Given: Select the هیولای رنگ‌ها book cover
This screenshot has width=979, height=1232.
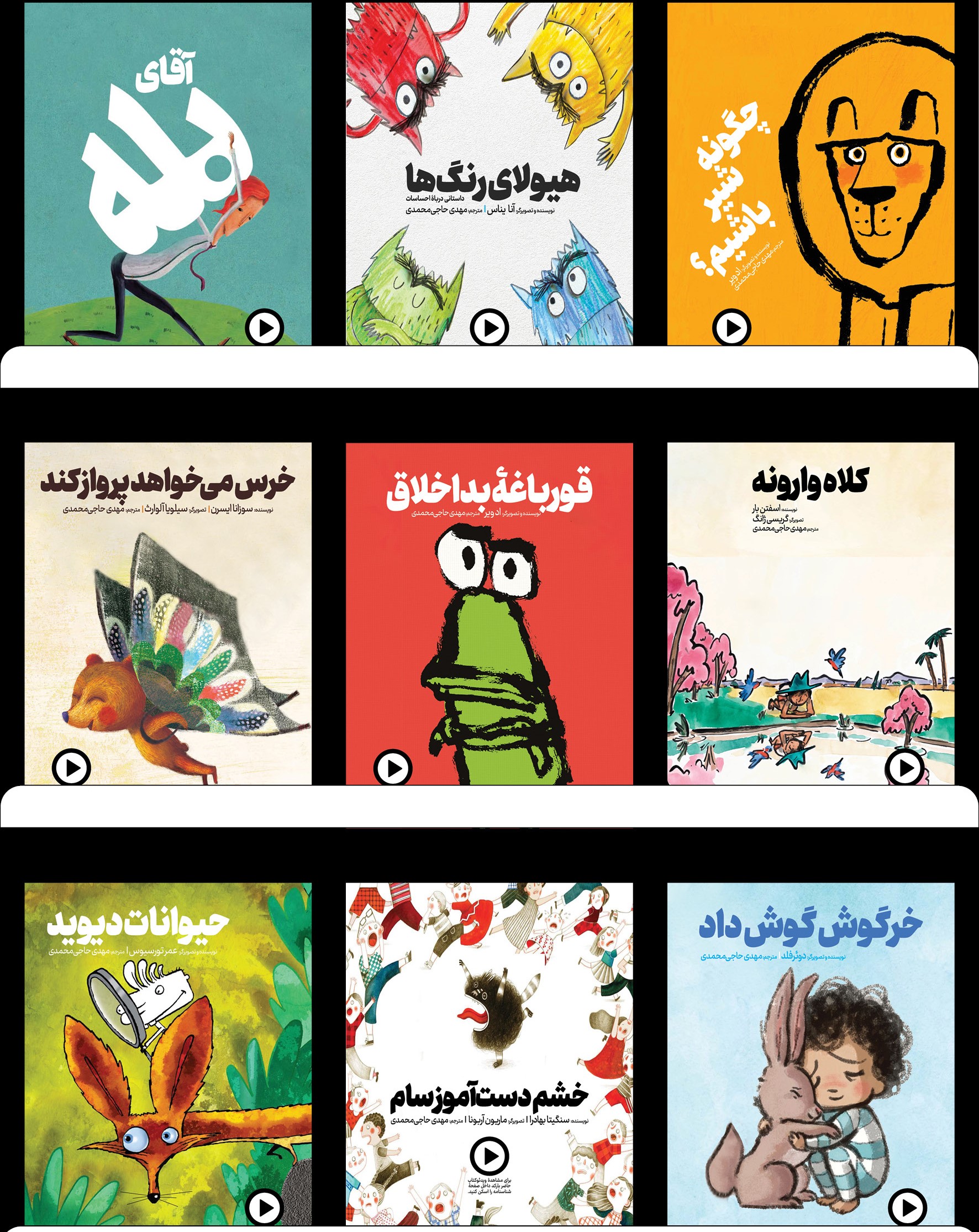Looking at the screenshot, I should (489, 174).
